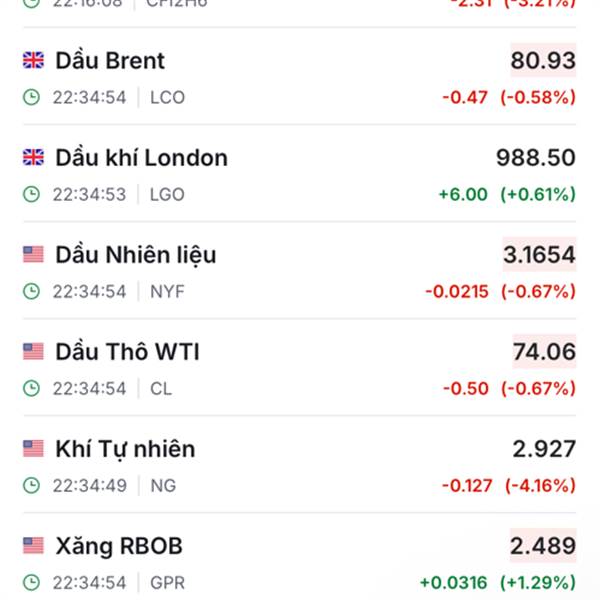The image size is (600, 600).
Task: Open the Dầu Brent commodity row
Action: pyautogui.click(x=300, y=76)
